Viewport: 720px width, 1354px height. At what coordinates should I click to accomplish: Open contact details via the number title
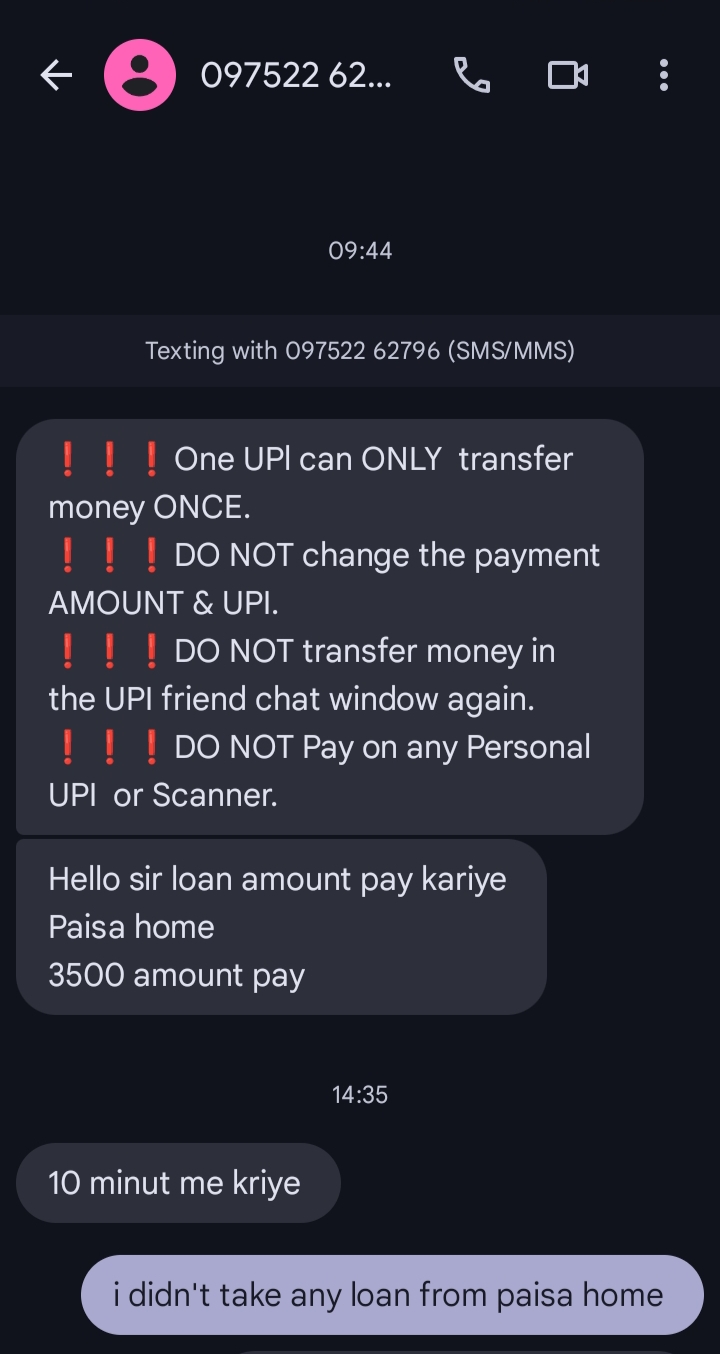point(296,75)
